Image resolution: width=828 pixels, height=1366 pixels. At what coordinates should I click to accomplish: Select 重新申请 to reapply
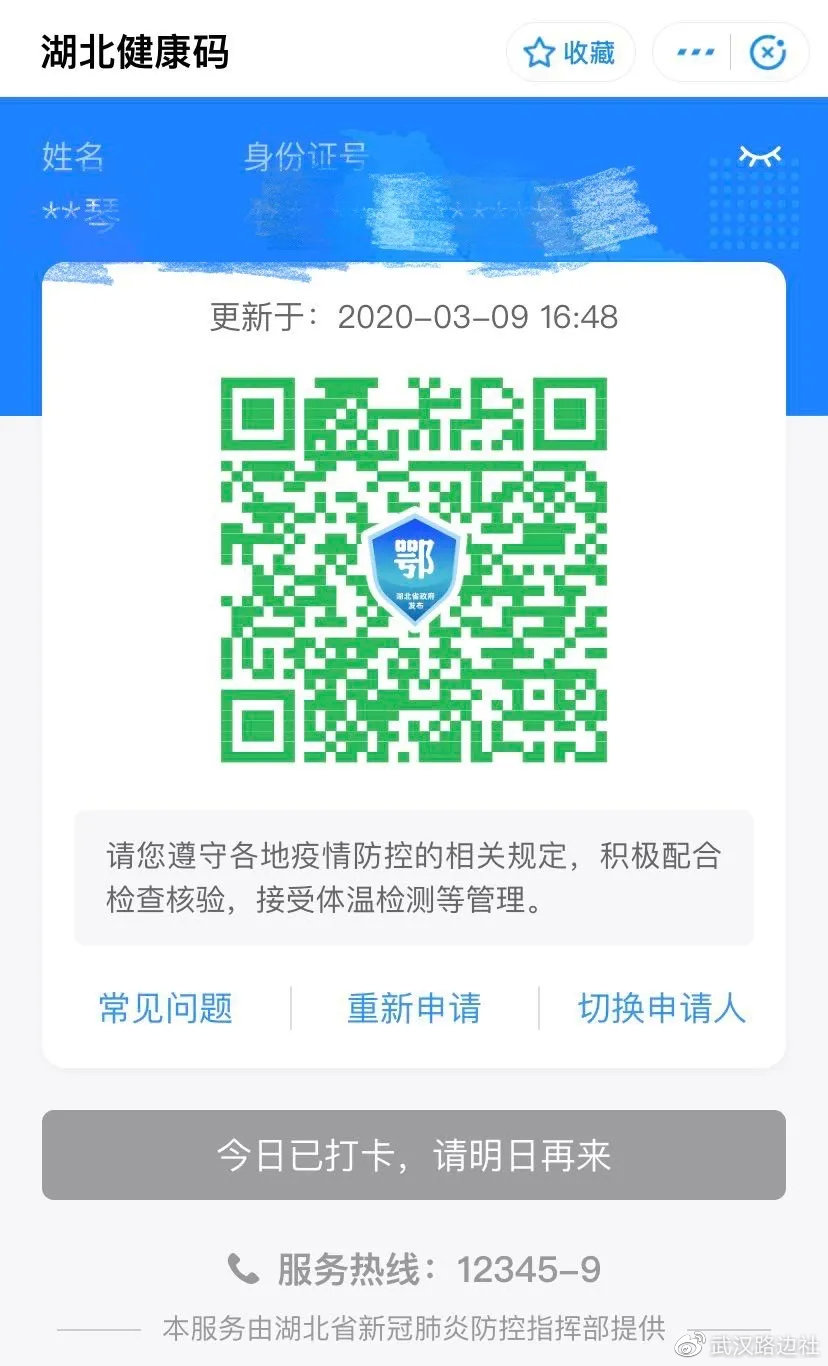414,1007
